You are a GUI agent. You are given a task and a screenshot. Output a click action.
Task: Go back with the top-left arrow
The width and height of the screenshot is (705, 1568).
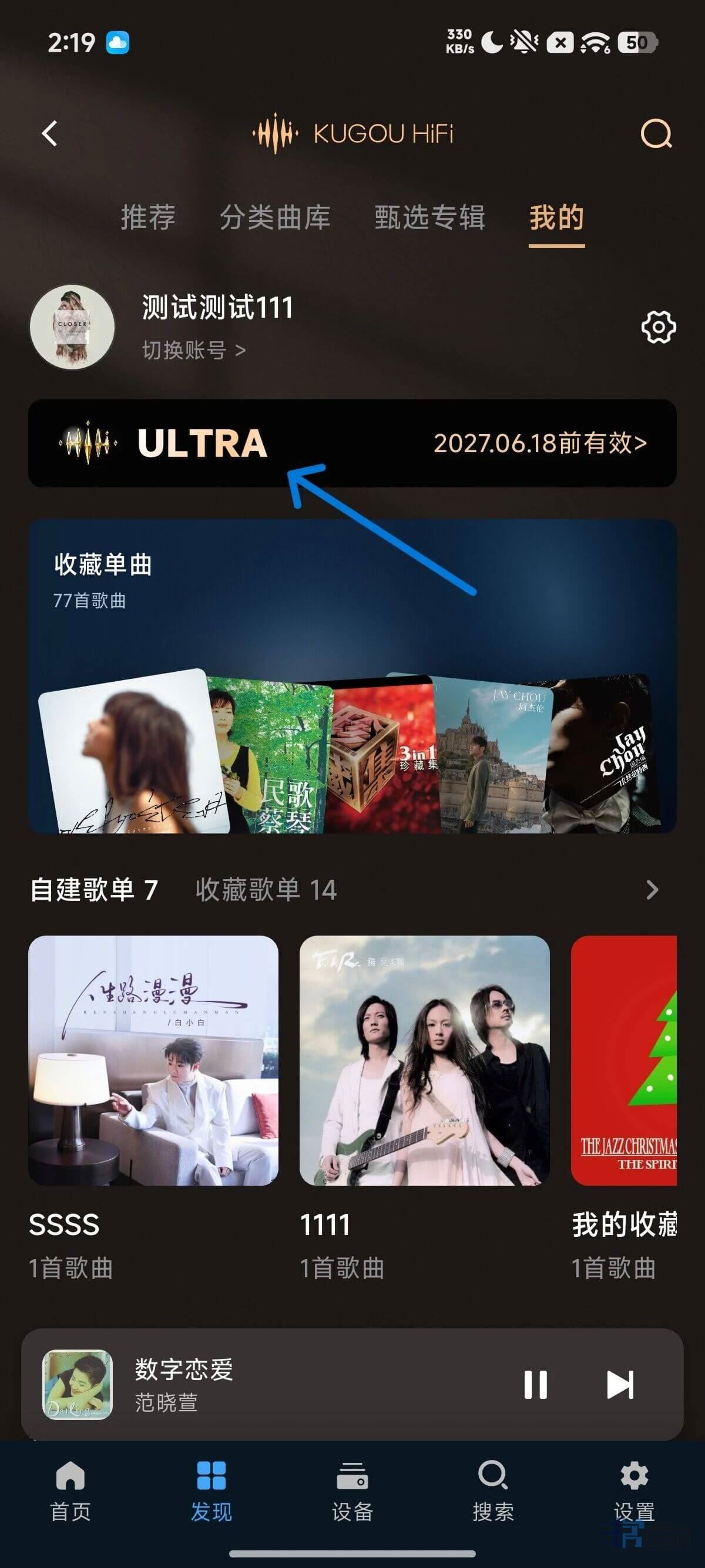coord(50,133)
